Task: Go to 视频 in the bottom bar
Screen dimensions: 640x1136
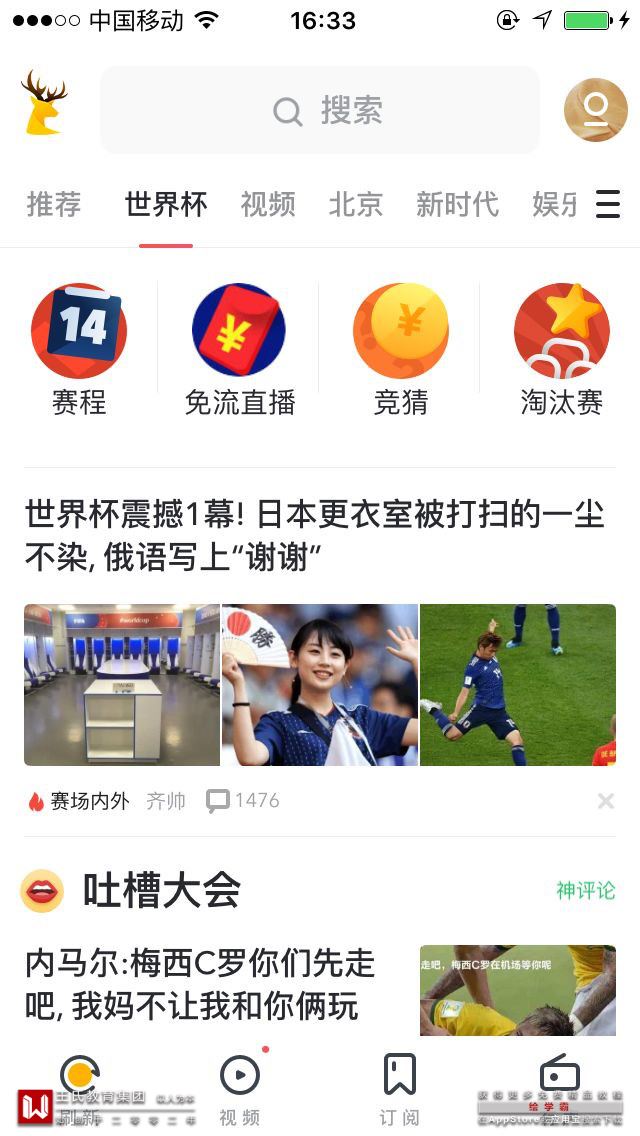Action: click(240, 1090)
